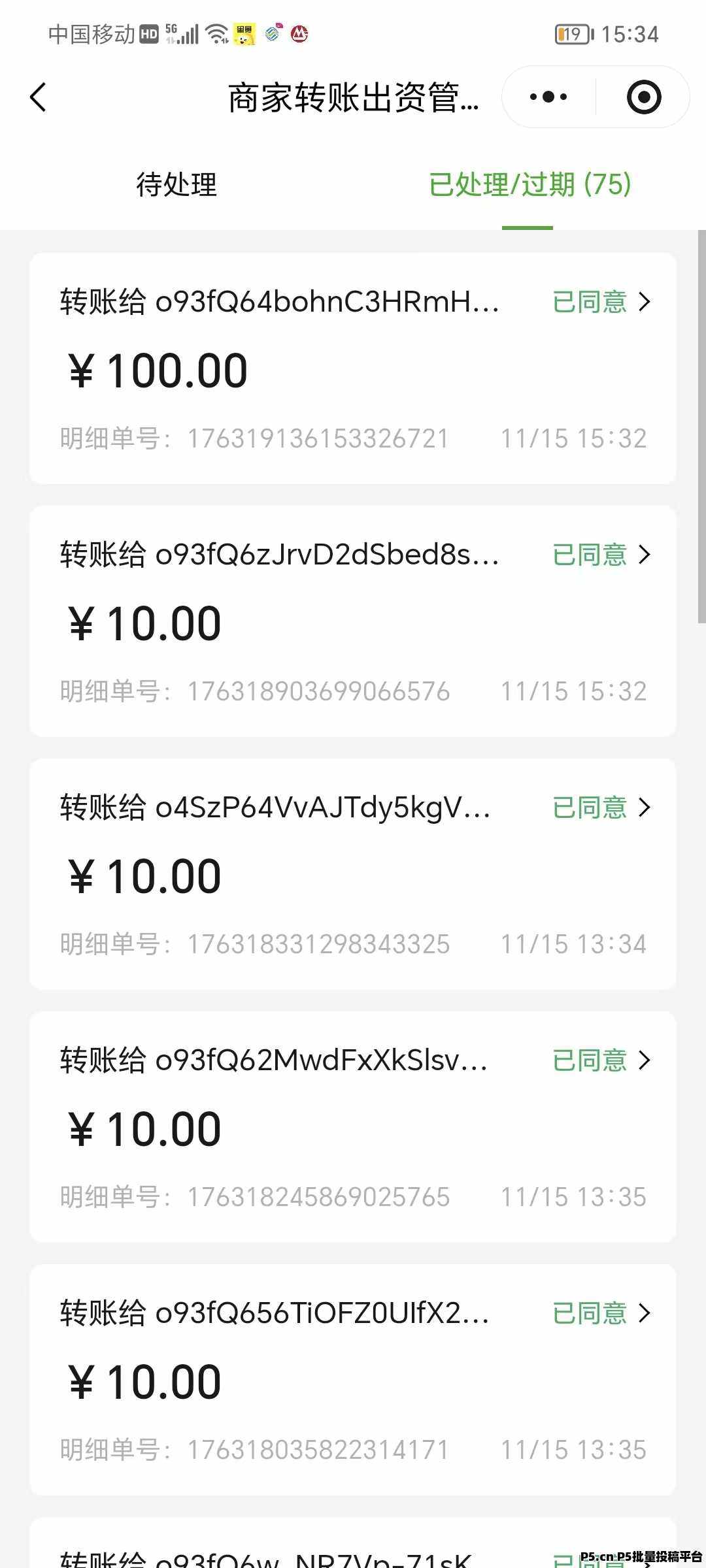Open the transfer record for o4SzP64VvAJTdy5kgV
706x1568 pixels.
click(353, 874)
